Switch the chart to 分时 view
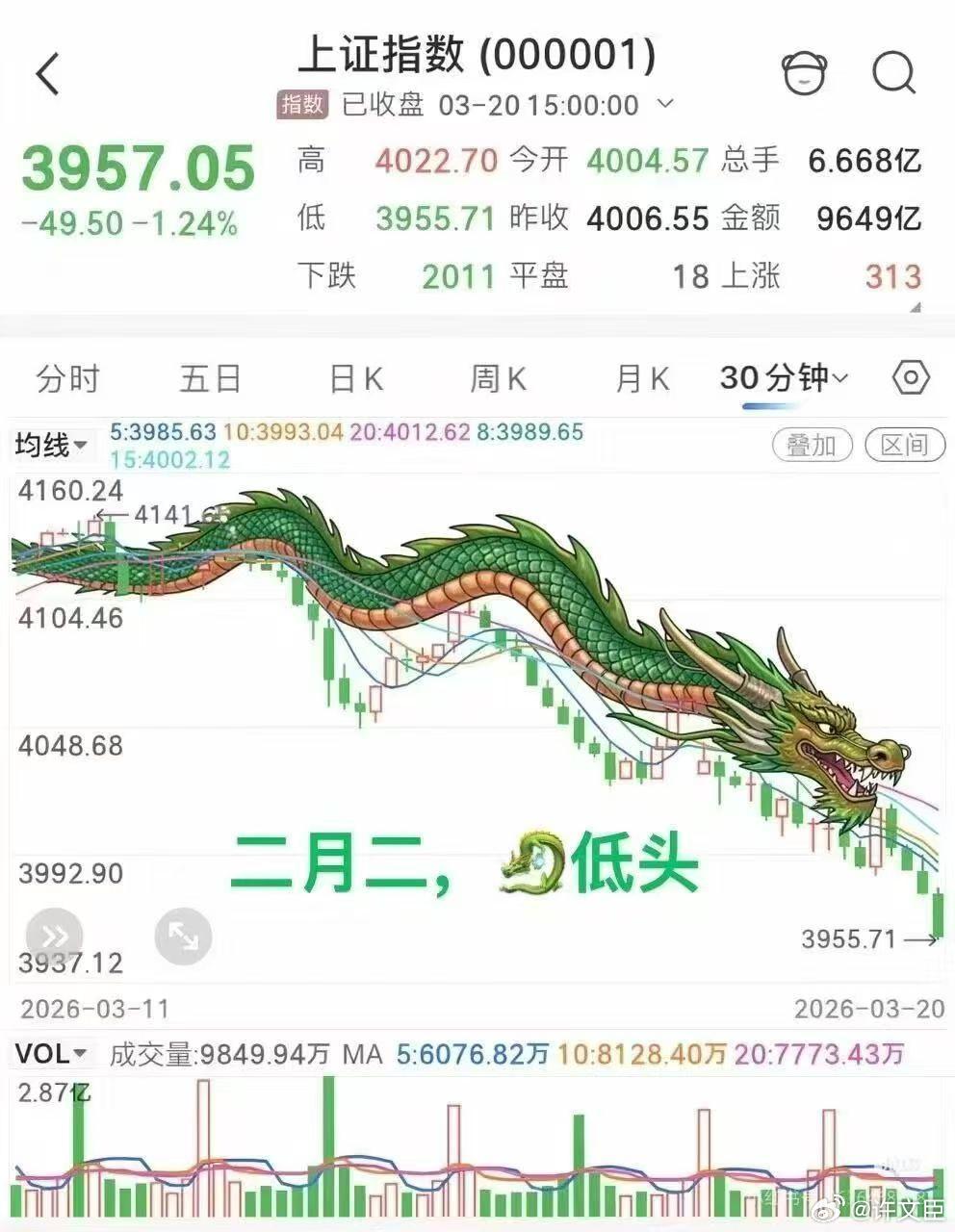This screenshot has height=1232, width=955. 67,379
